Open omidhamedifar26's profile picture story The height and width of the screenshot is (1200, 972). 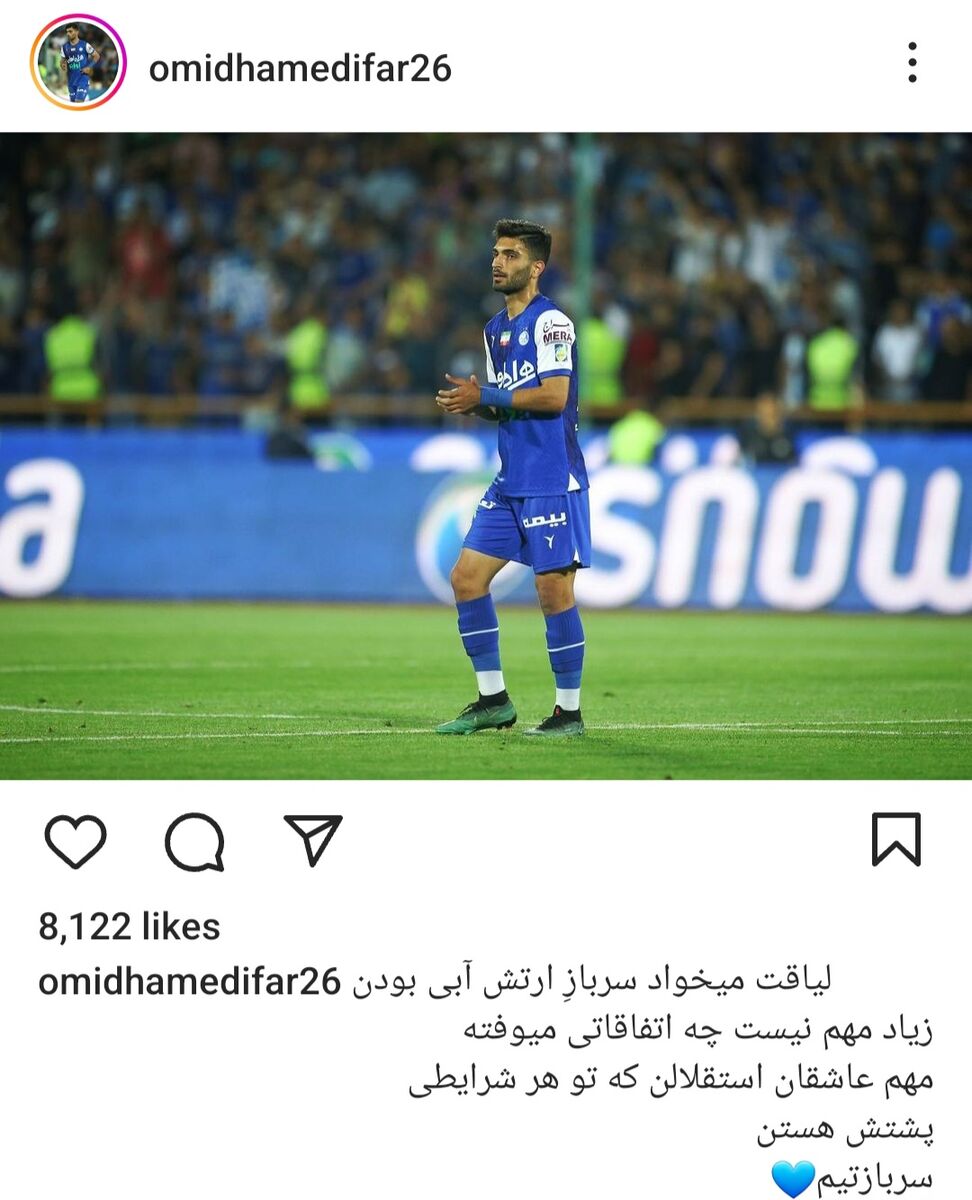pyautogui.click(x=78, y=62)
